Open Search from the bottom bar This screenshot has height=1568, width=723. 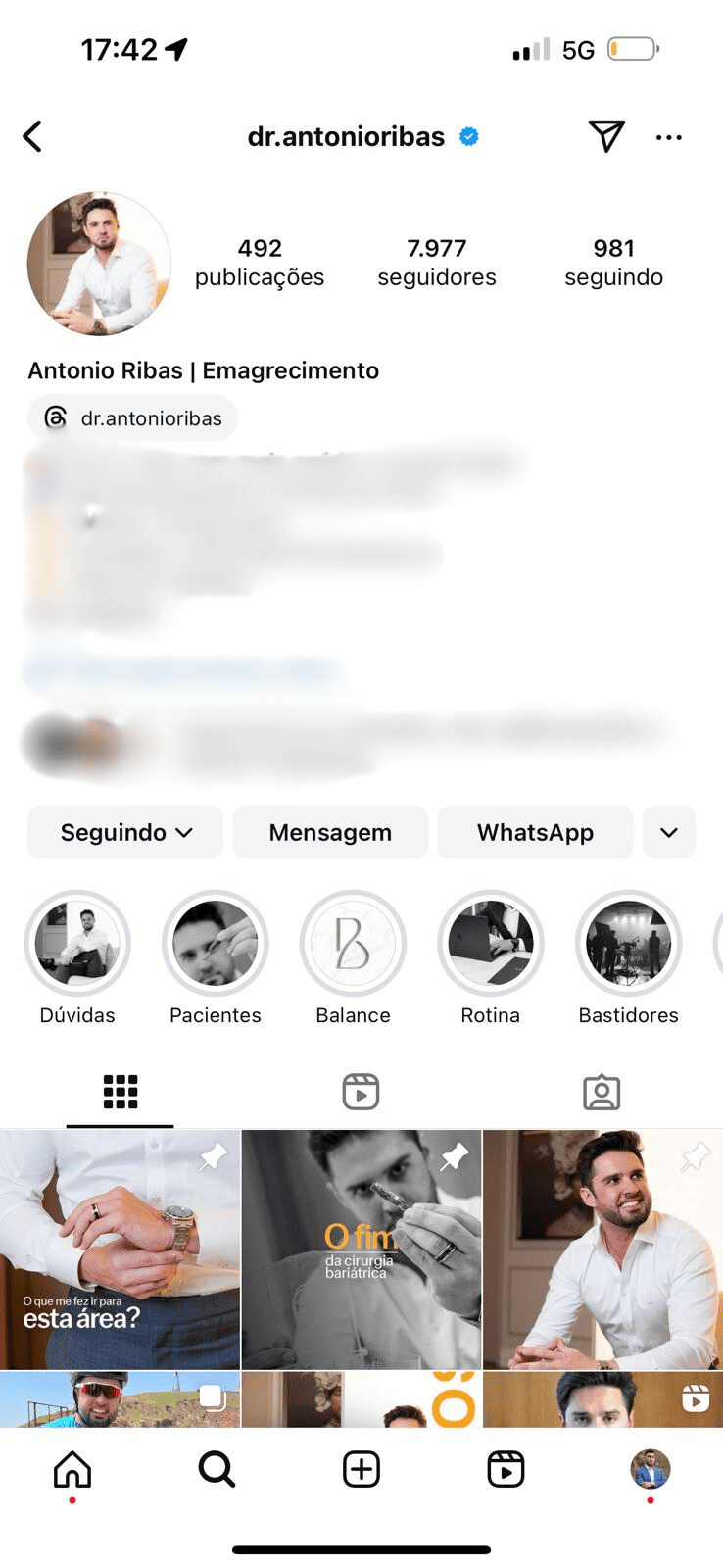tap(217, 1469)
